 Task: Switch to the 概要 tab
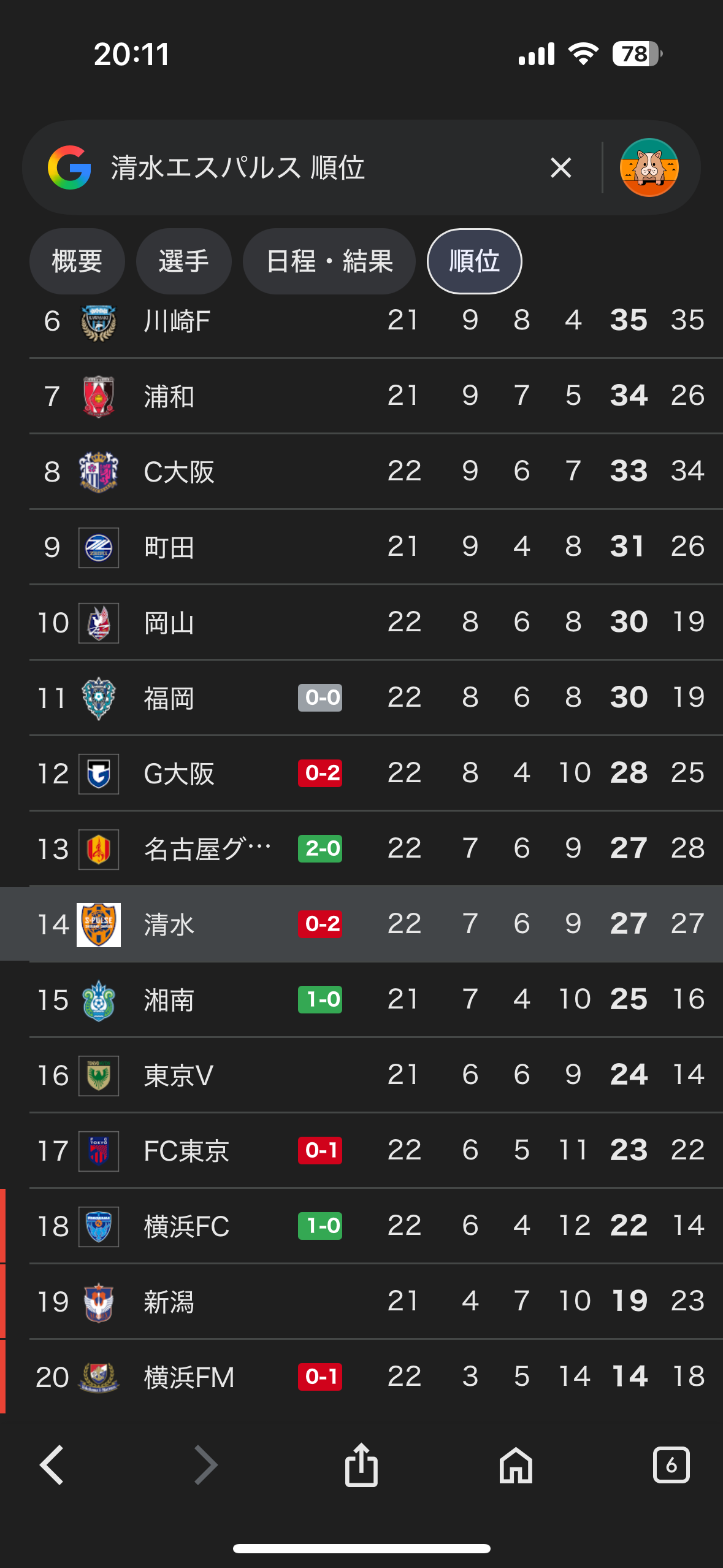coord(77,261)
